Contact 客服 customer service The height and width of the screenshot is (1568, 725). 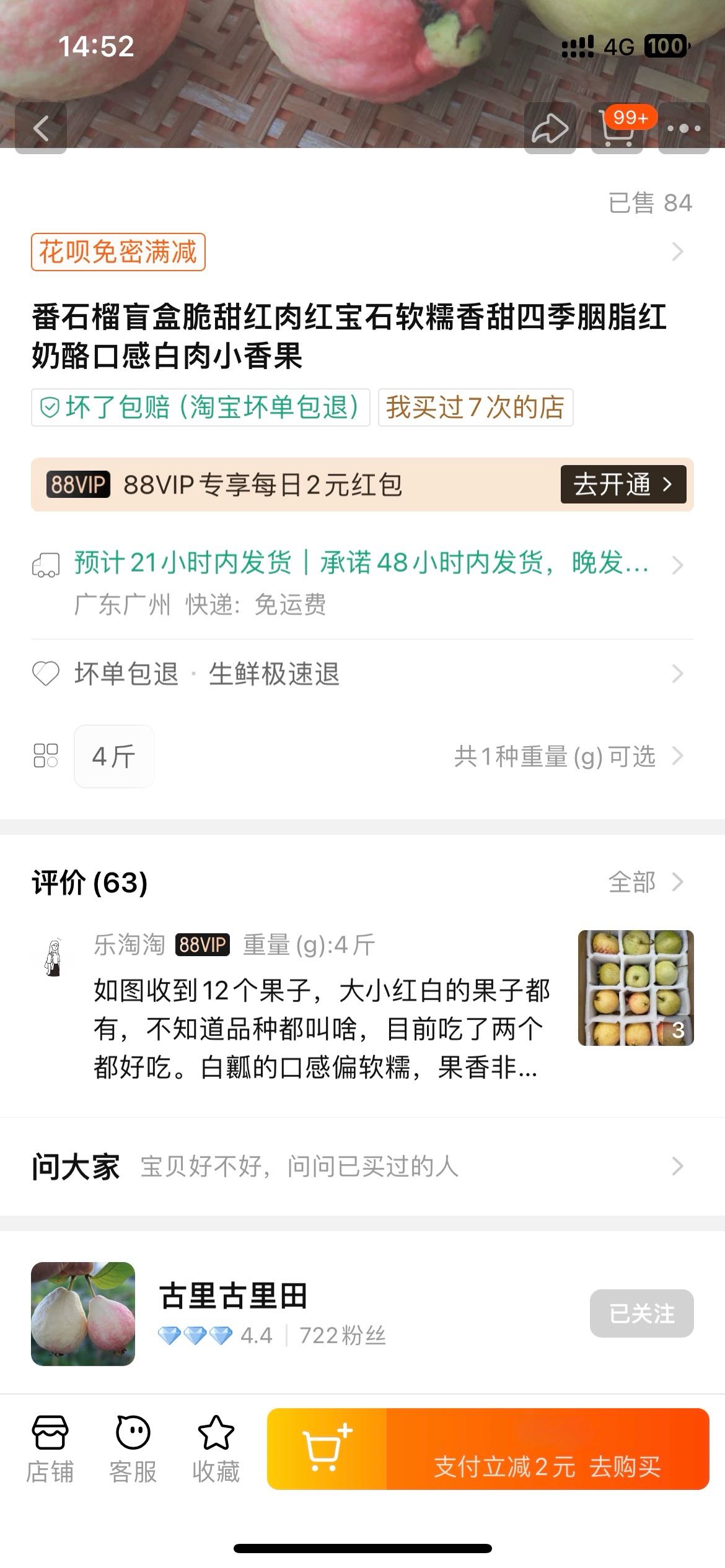pyautogui.click(x=133, y=1449)
